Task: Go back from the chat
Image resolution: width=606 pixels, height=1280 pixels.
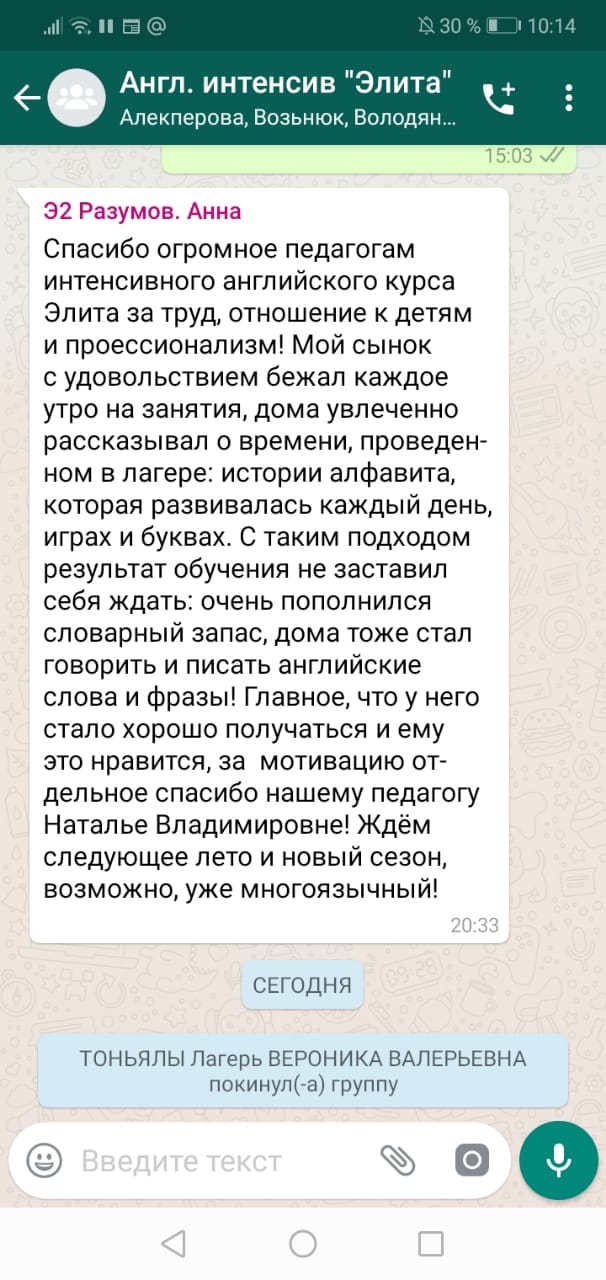Action: point(26,98)
